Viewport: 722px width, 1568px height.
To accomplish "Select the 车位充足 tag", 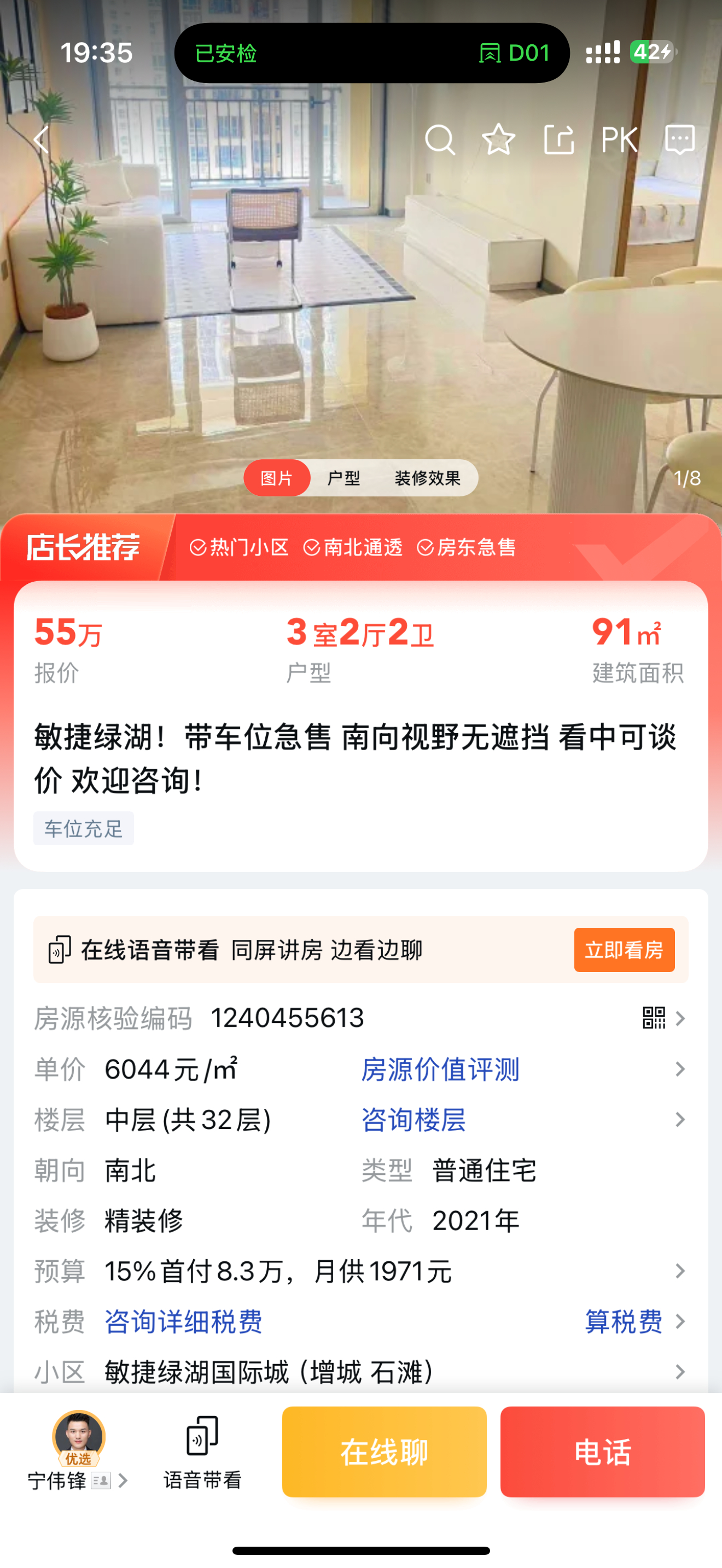I will 83,828.
